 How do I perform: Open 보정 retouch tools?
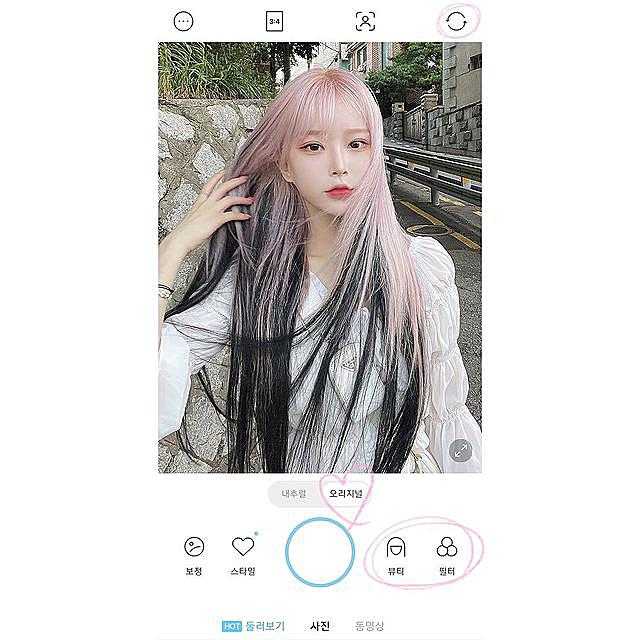click(193, 554)
